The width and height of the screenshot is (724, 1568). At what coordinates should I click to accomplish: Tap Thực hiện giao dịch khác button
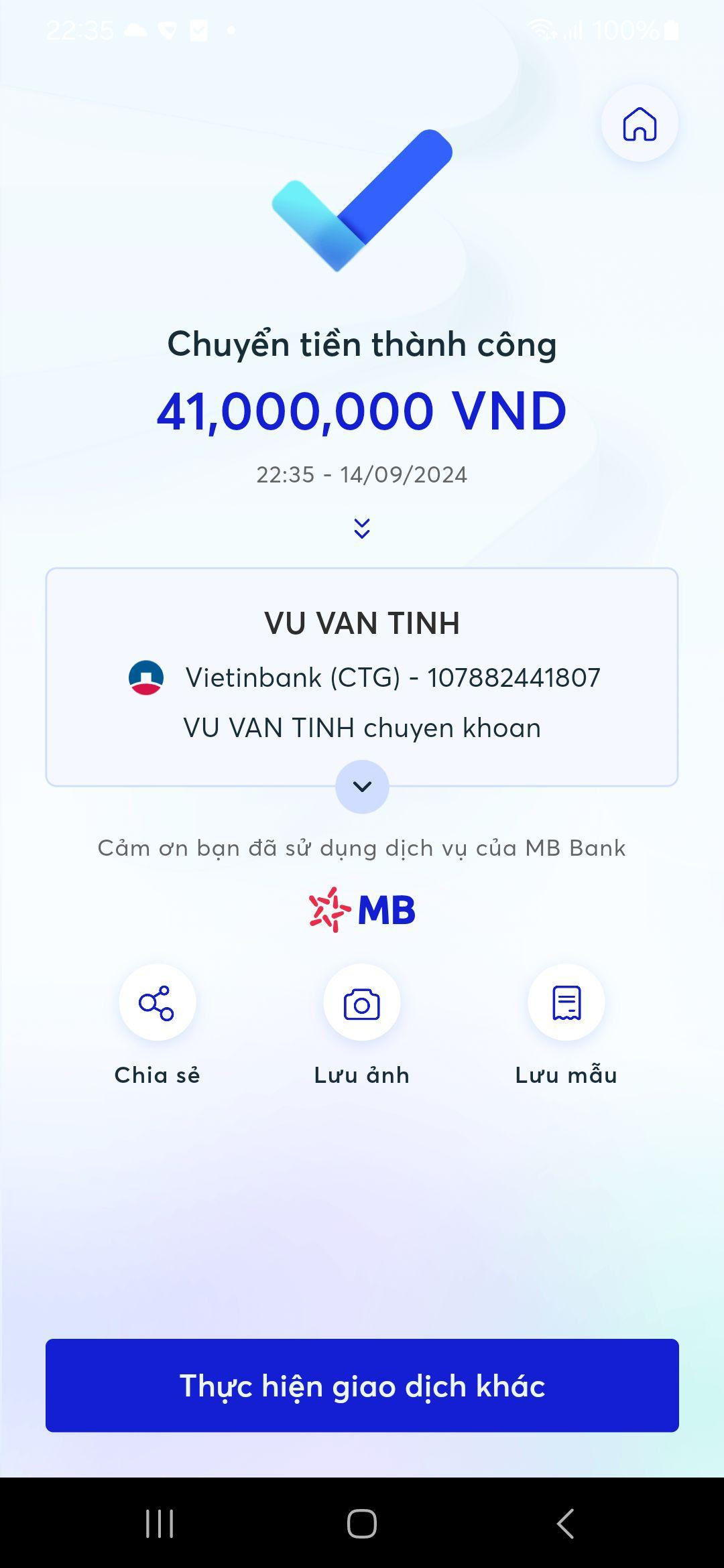[x=362, y=1385]
